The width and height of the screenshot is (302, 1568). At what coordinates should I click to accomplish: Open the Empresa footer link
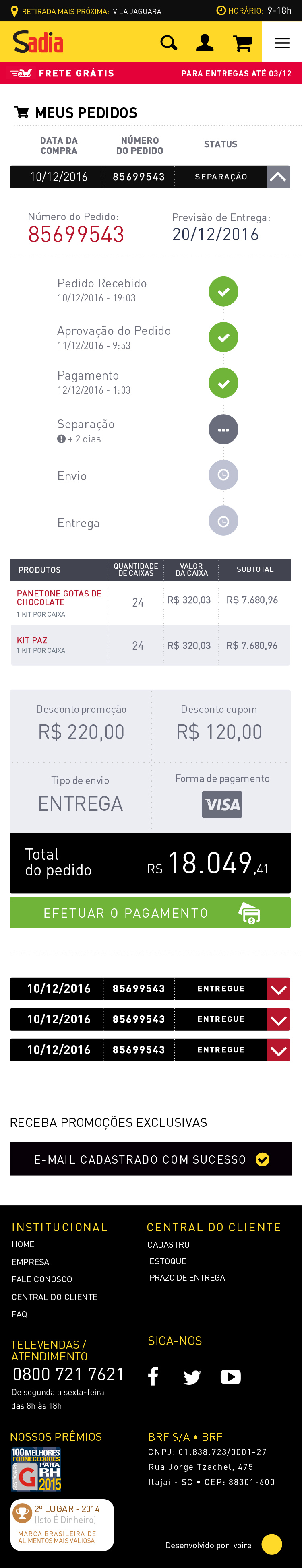(x=30, y=1262)
